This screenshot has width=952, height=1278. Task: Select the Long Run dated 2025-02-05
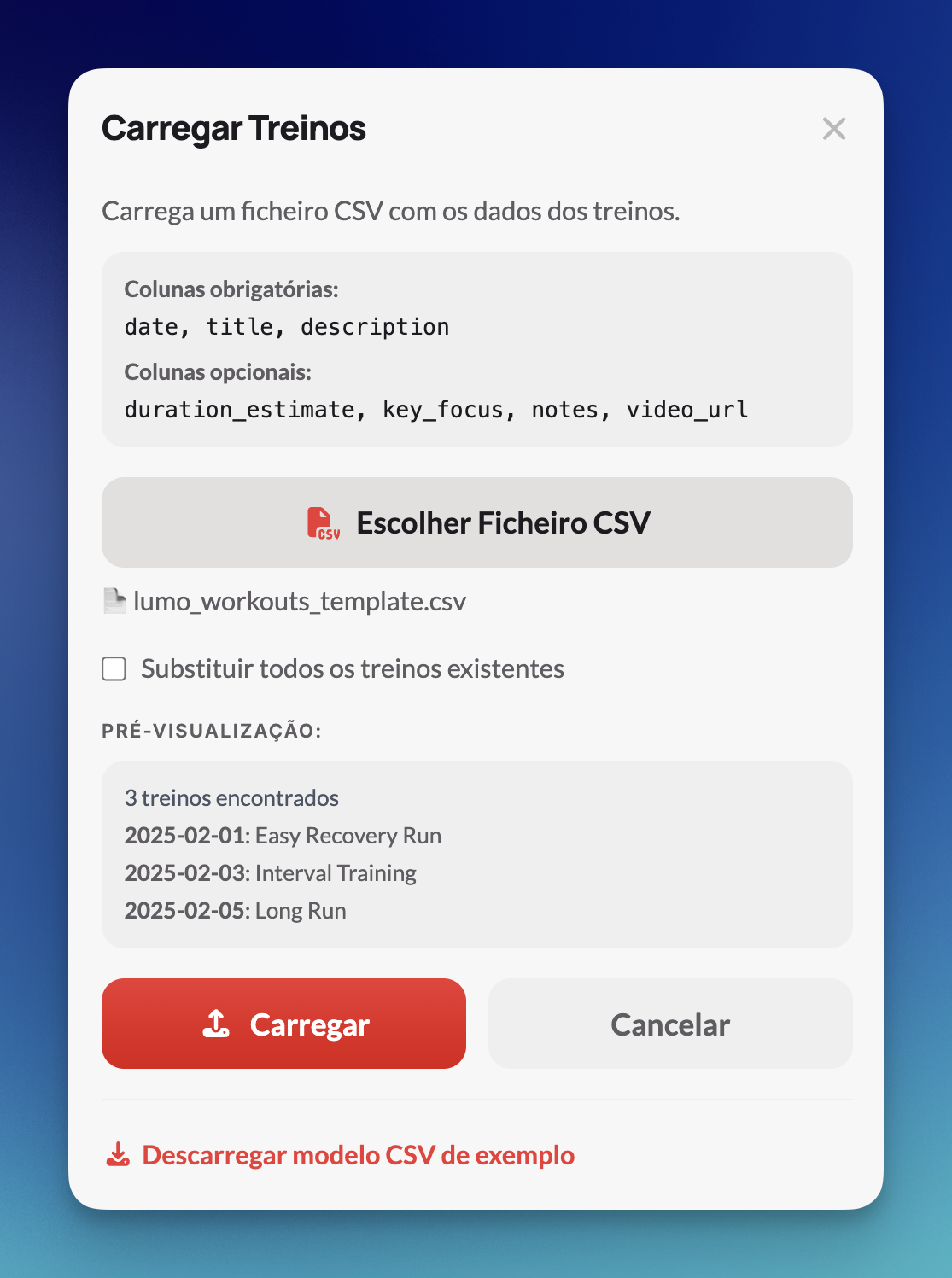point(235,910)
